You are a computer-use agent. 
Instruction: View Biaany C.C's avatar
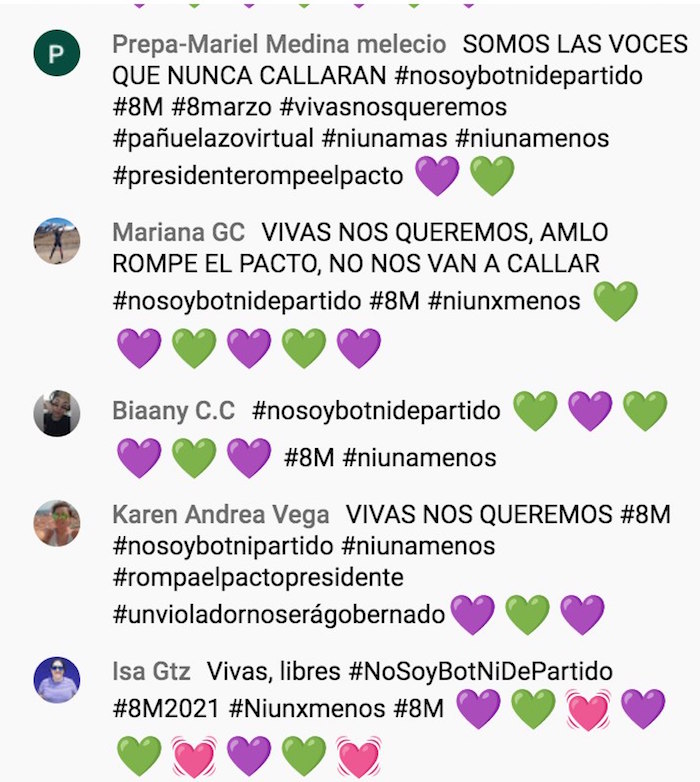click(x=57, y=413)
